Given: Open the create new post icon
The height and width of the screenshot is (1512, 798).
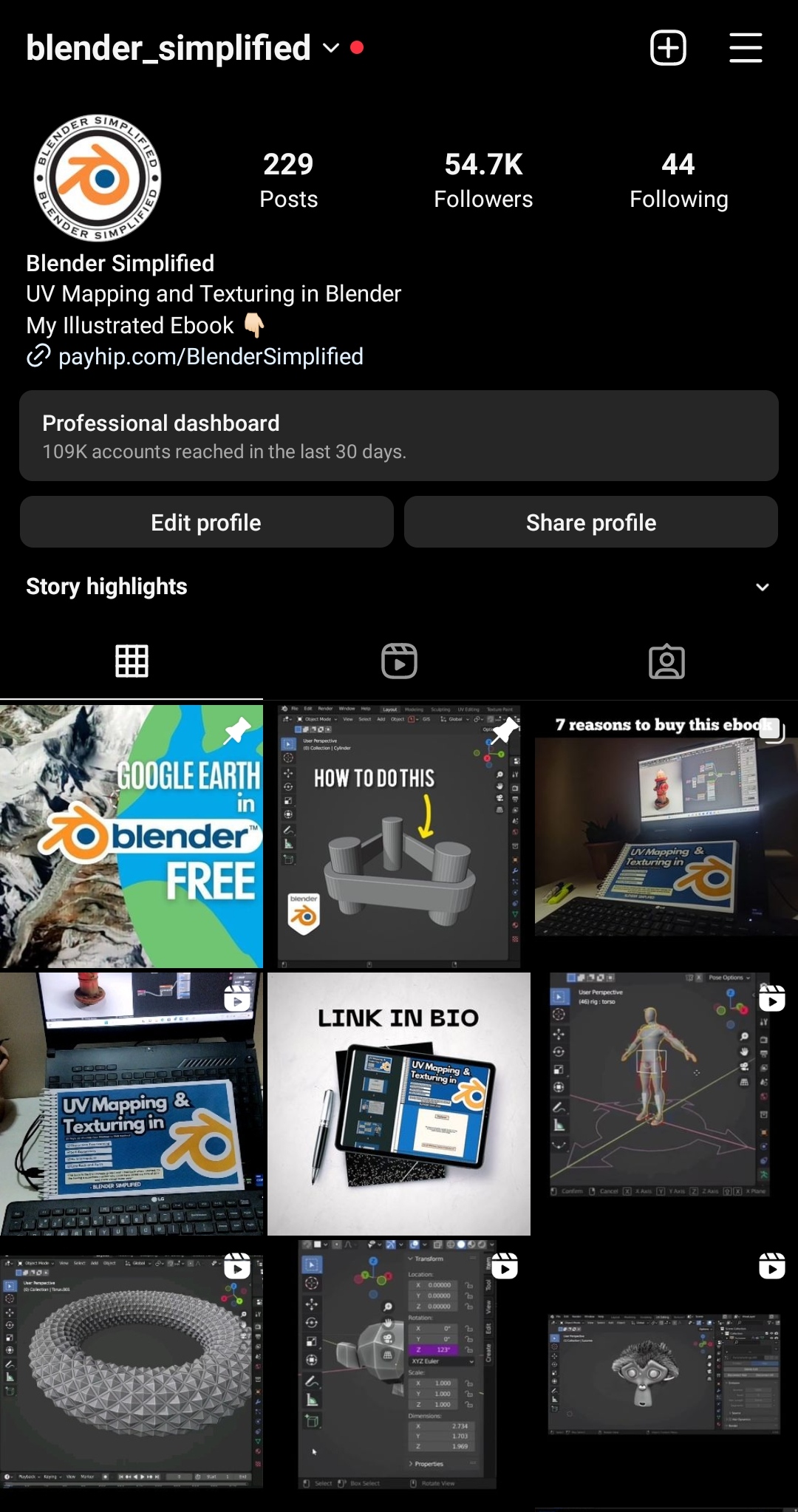Looking at the screenshot, I should (x=668, y=48).
